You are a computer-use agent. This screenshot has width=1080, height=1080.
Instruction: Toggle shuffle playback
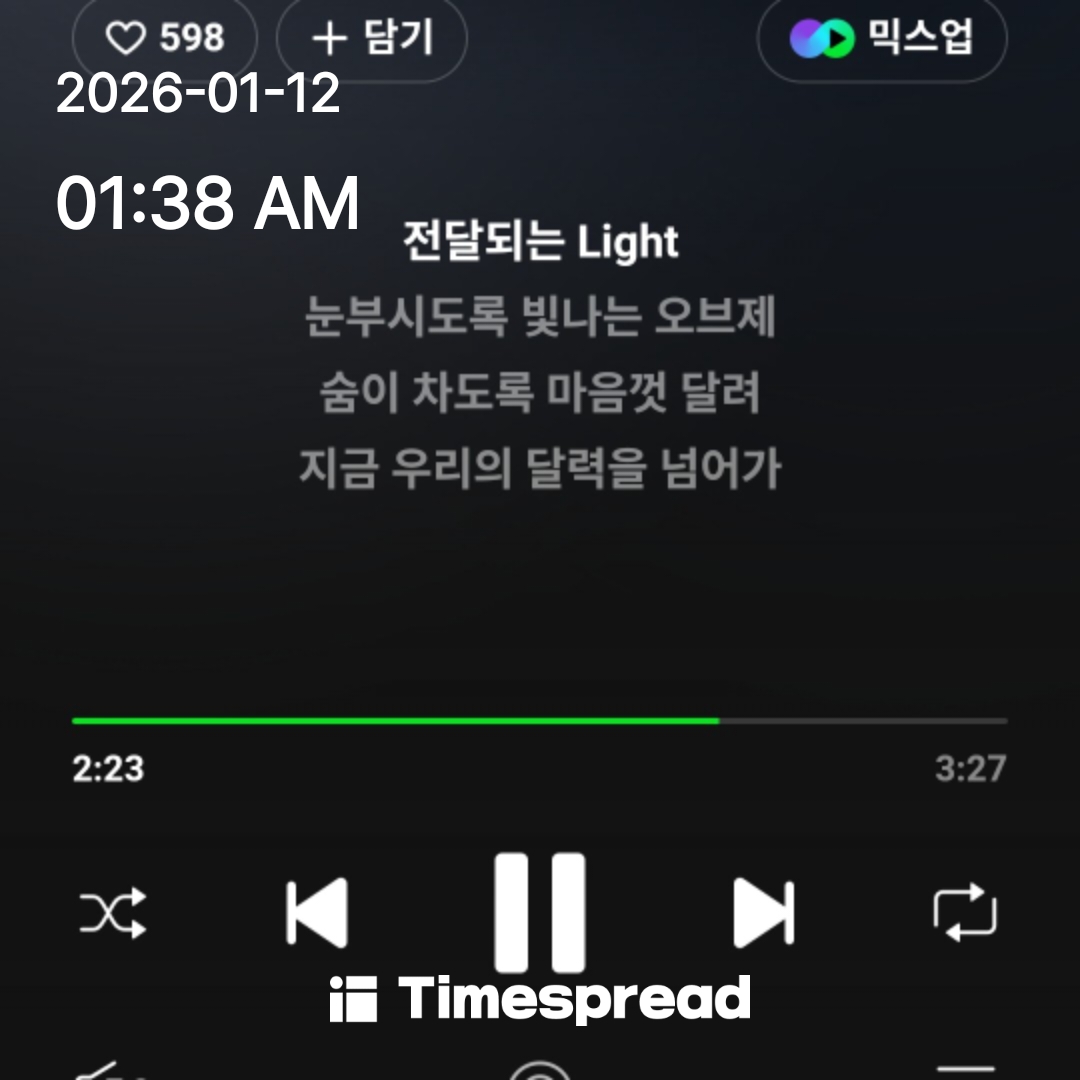click(x=113, y=912)
